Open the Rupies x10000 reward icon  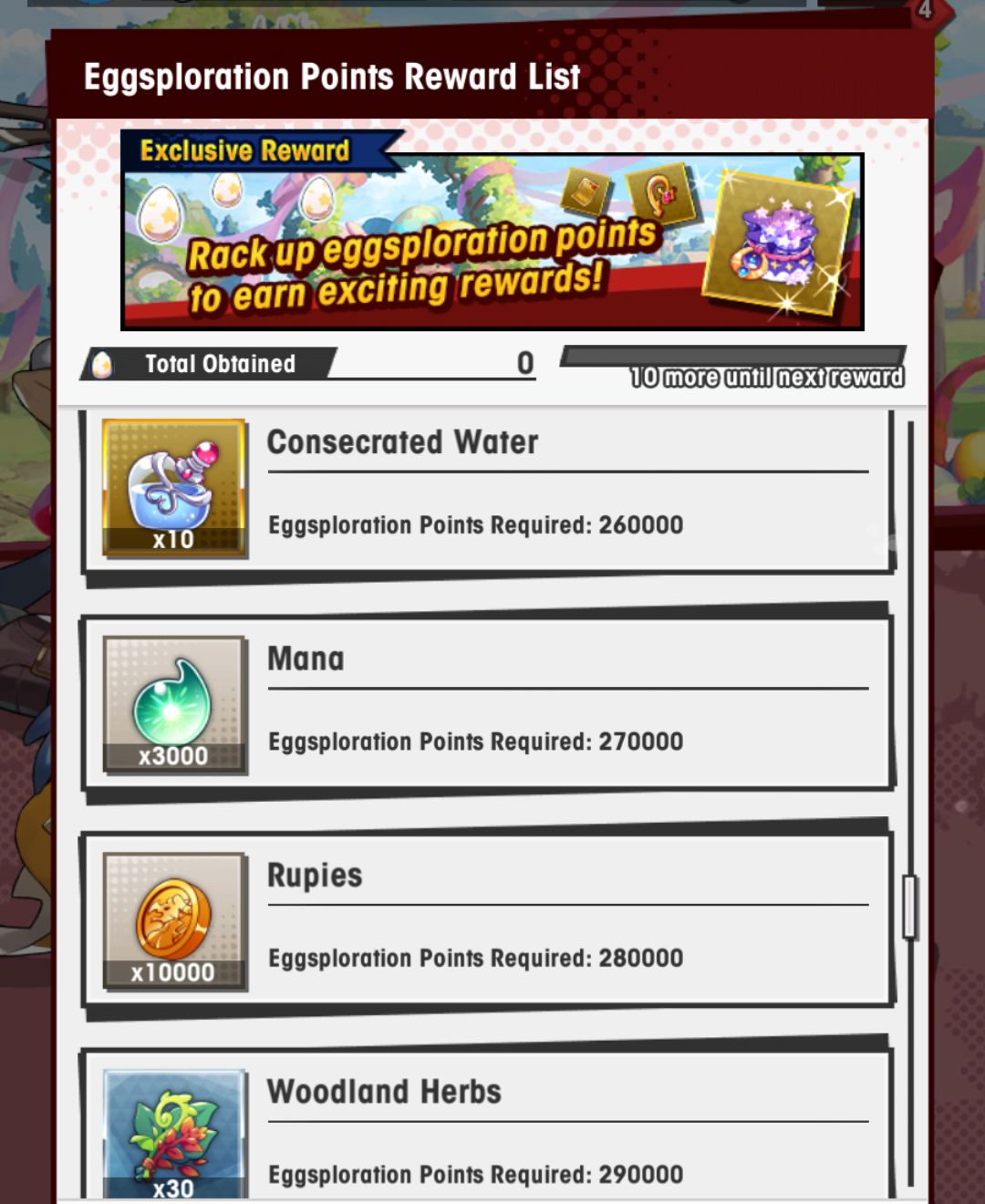click(173, 920)
